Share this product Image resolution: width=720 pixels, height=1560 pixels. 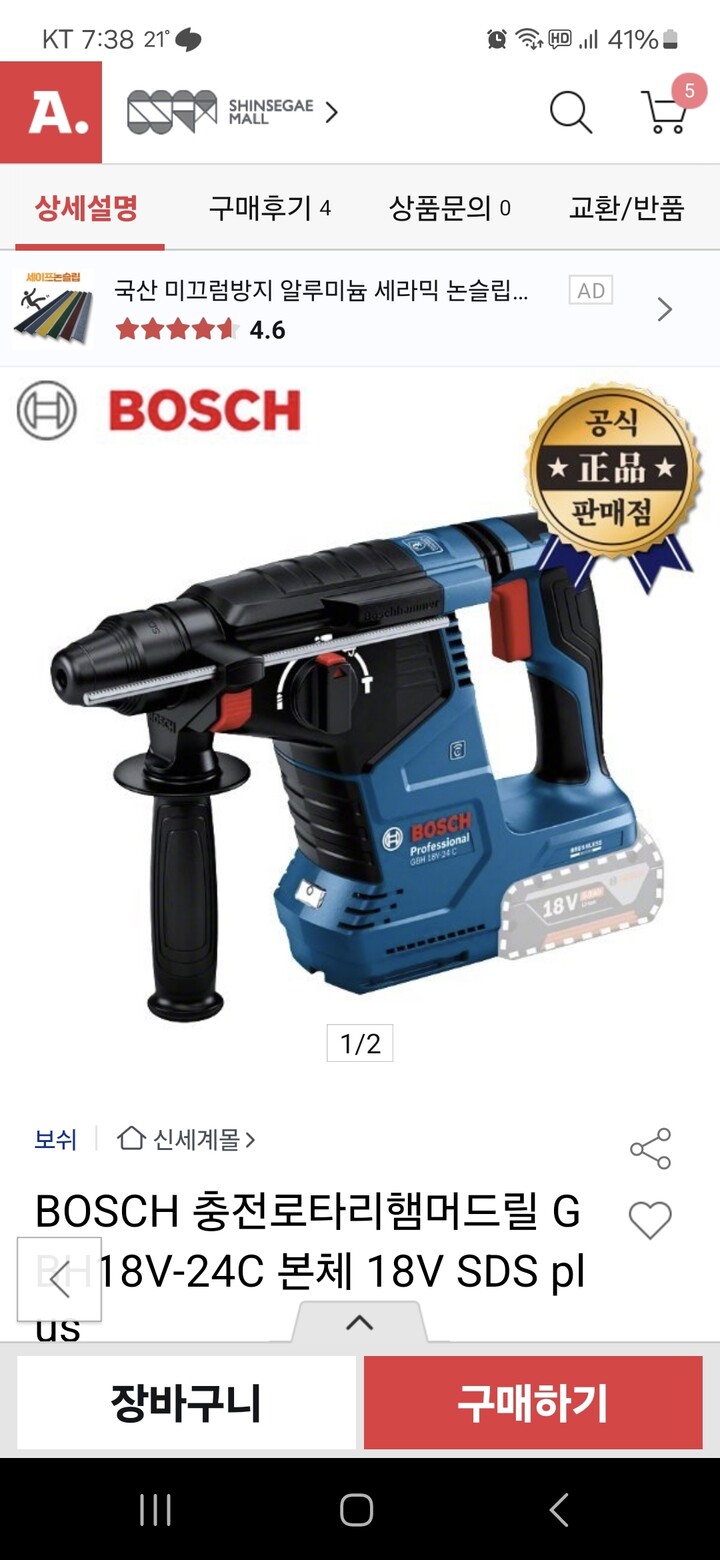click(650, 1149)
